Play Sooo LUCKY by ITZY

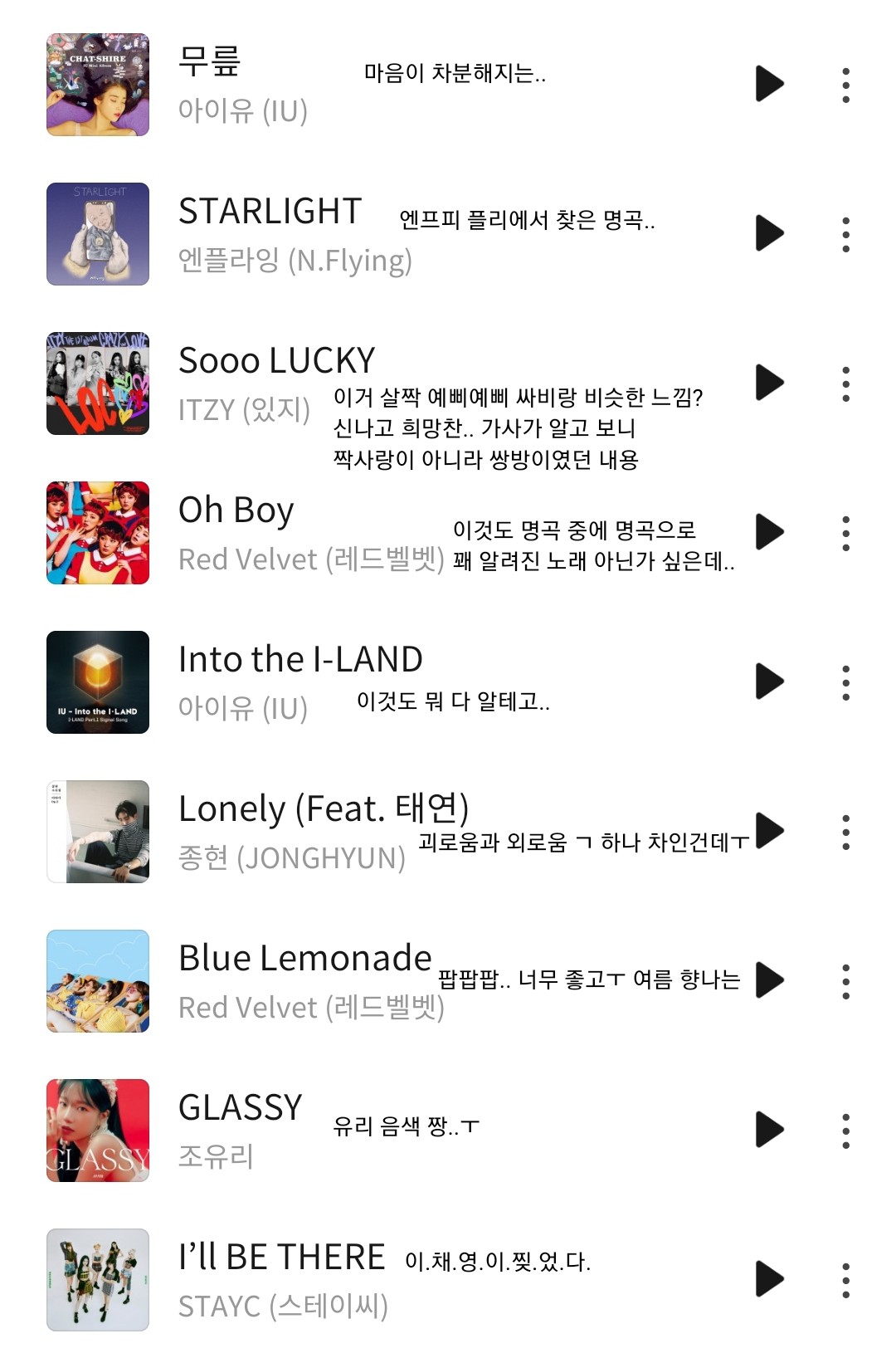point(770,383)
